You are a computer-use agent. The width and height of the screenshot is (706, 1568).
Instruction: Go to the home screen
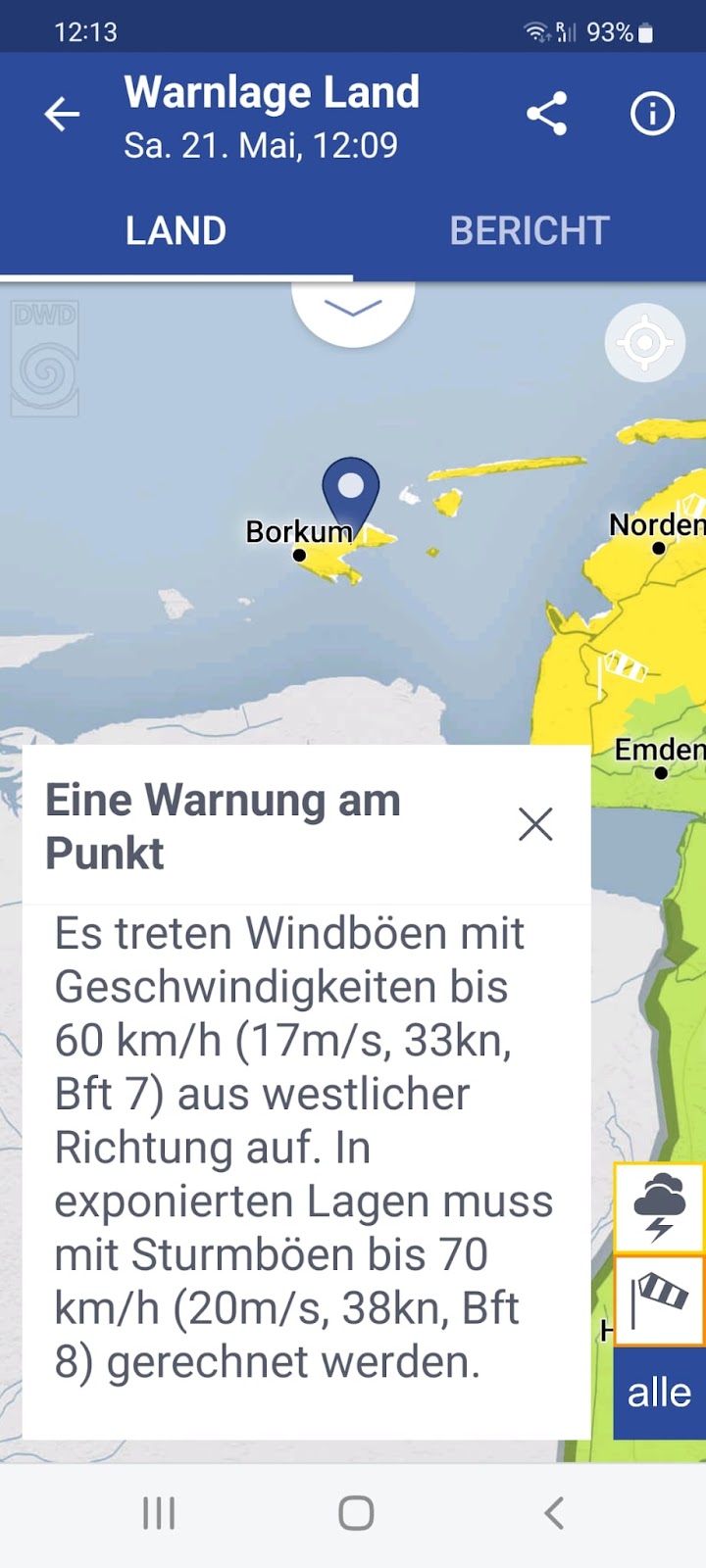(x=356, y=1512)
